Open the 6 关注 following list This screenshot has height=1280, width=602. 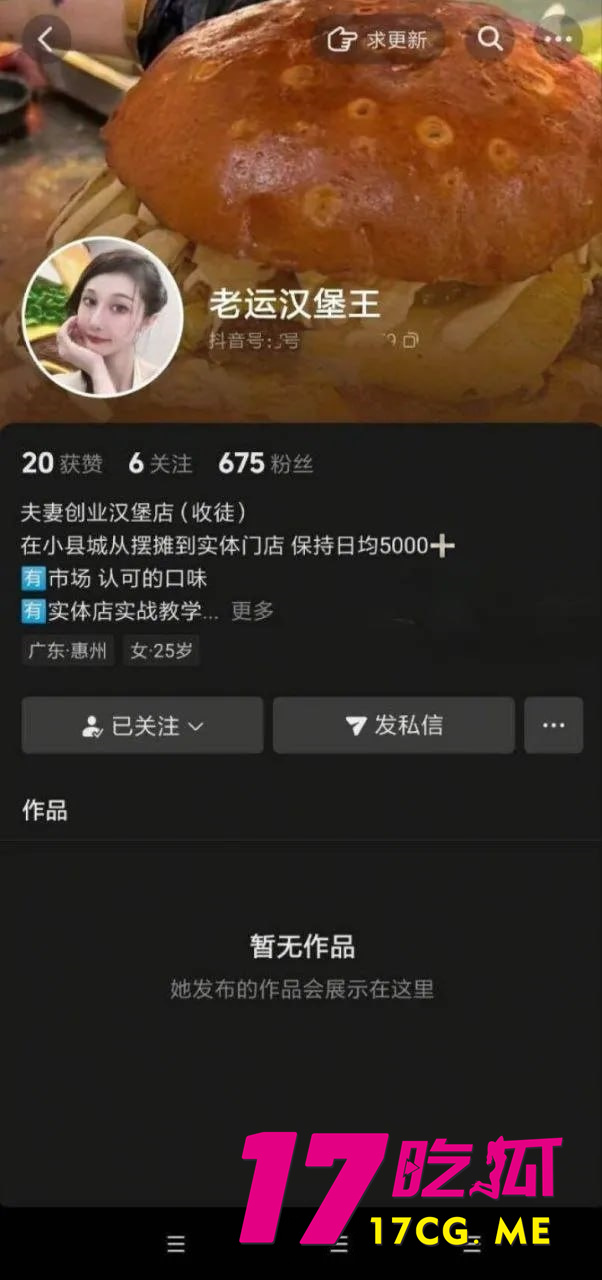click(x=160, y=464)
